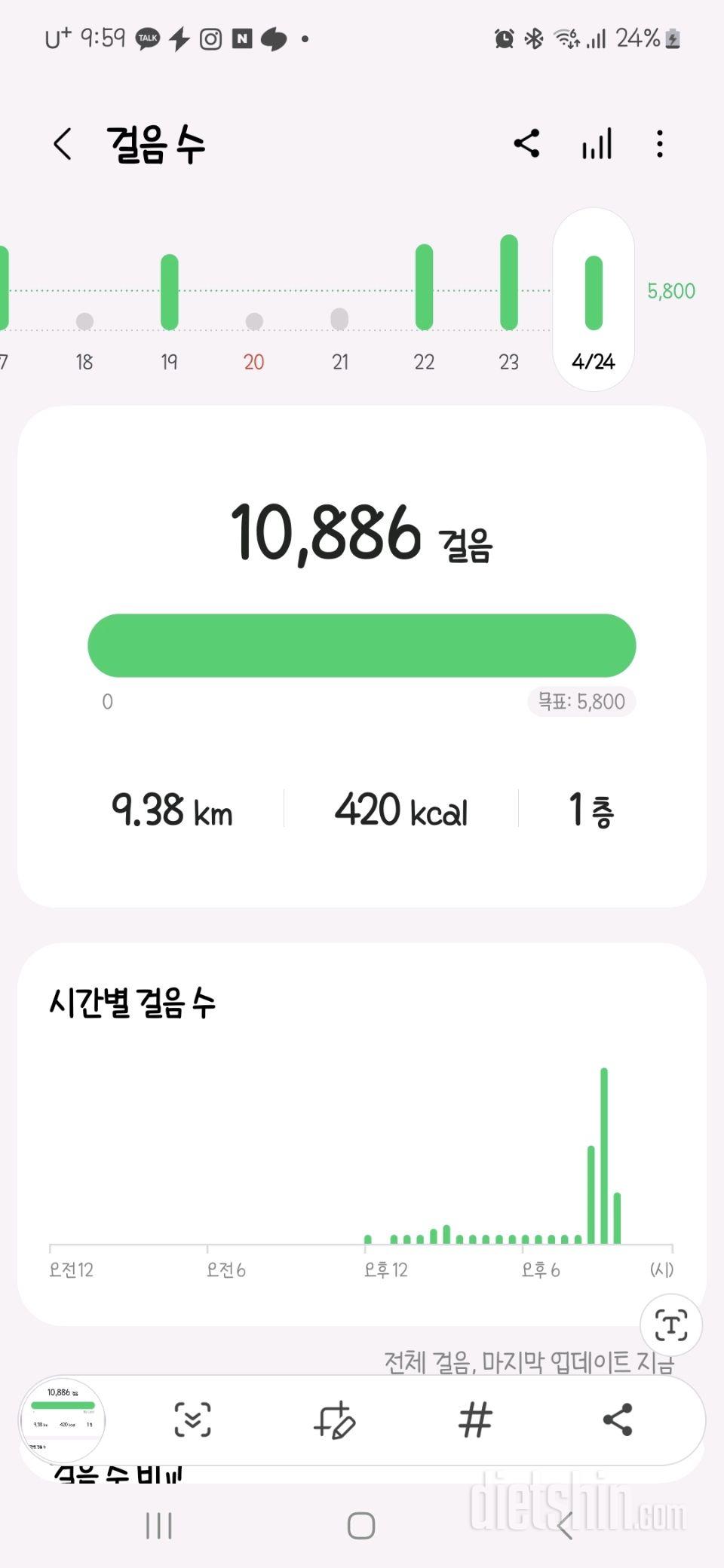
Task: Select day 19 in the date chart
Action: tap(170, 302)
